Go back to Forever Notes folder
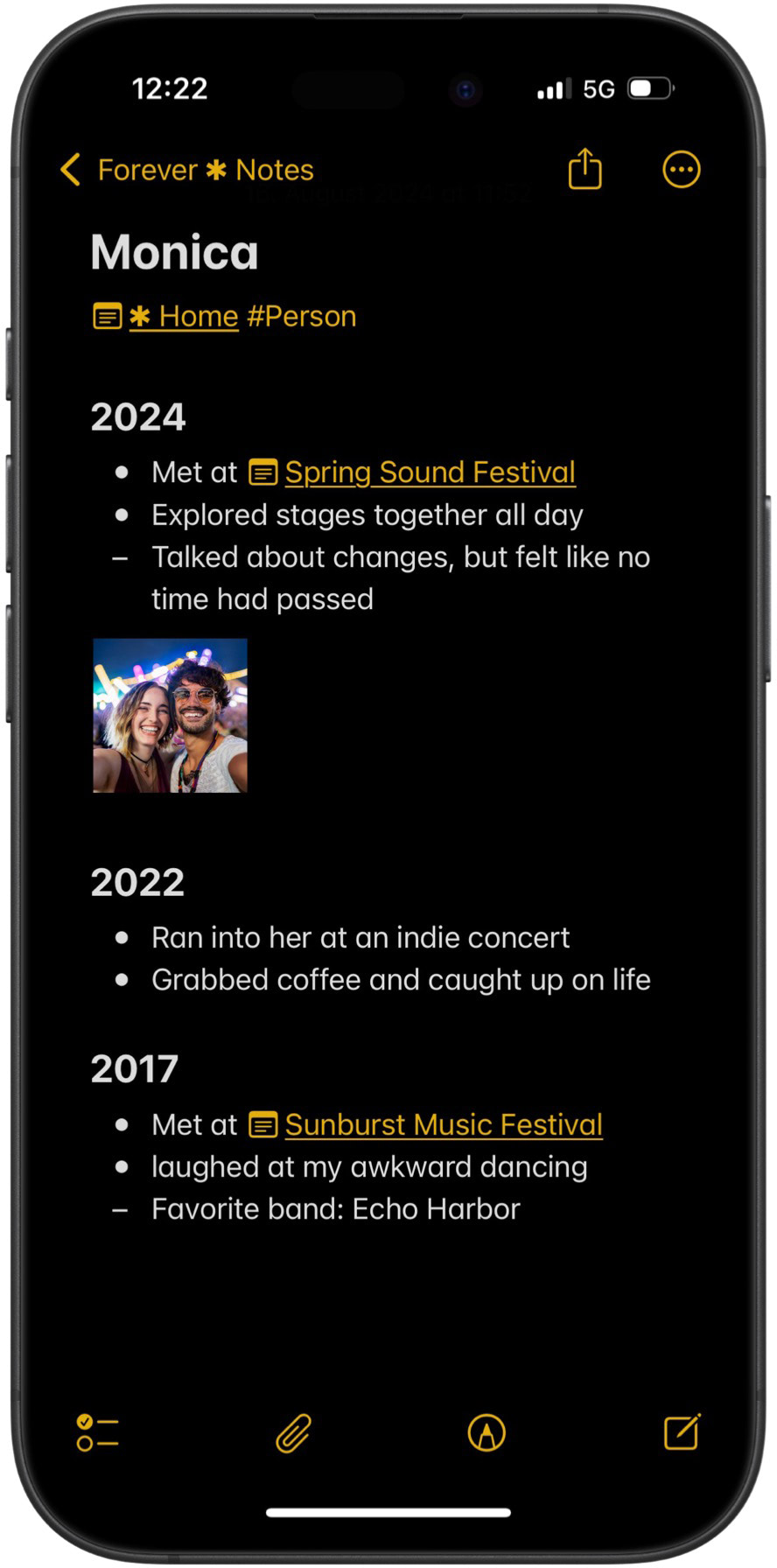 (x=185, y=170)
